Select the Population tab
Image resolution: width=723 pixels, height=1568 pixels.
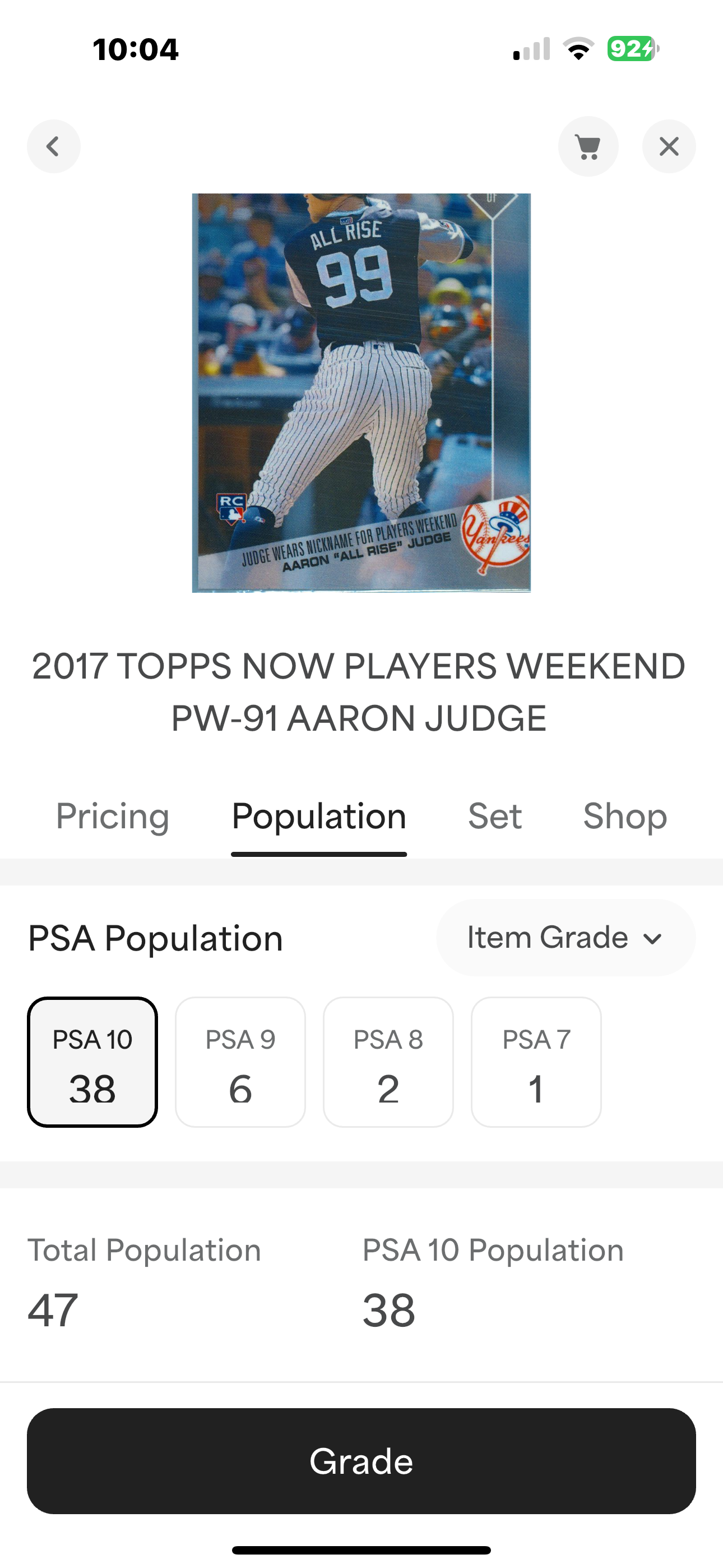[319, 817]
